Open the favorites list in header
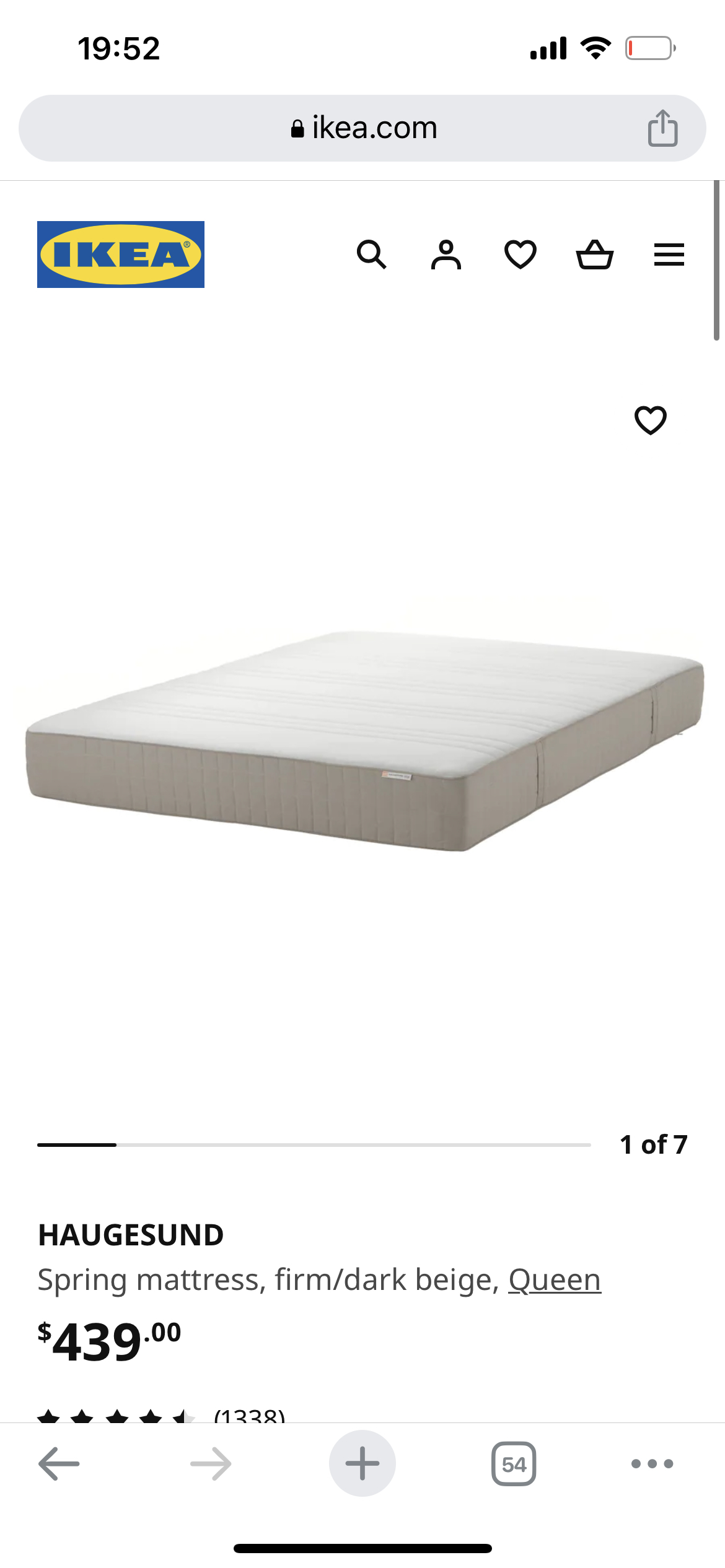725x1568 pixels. pos(520,255)
